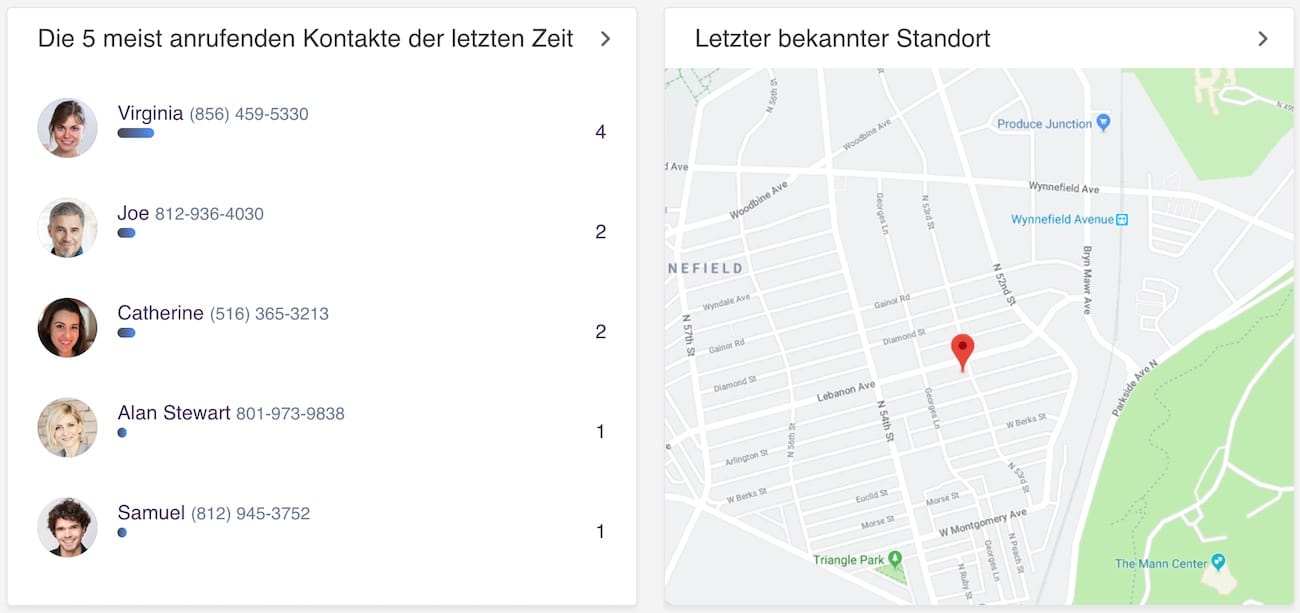
Task: Tap the red location pin on the map
Action: click(x=962, y=352)
